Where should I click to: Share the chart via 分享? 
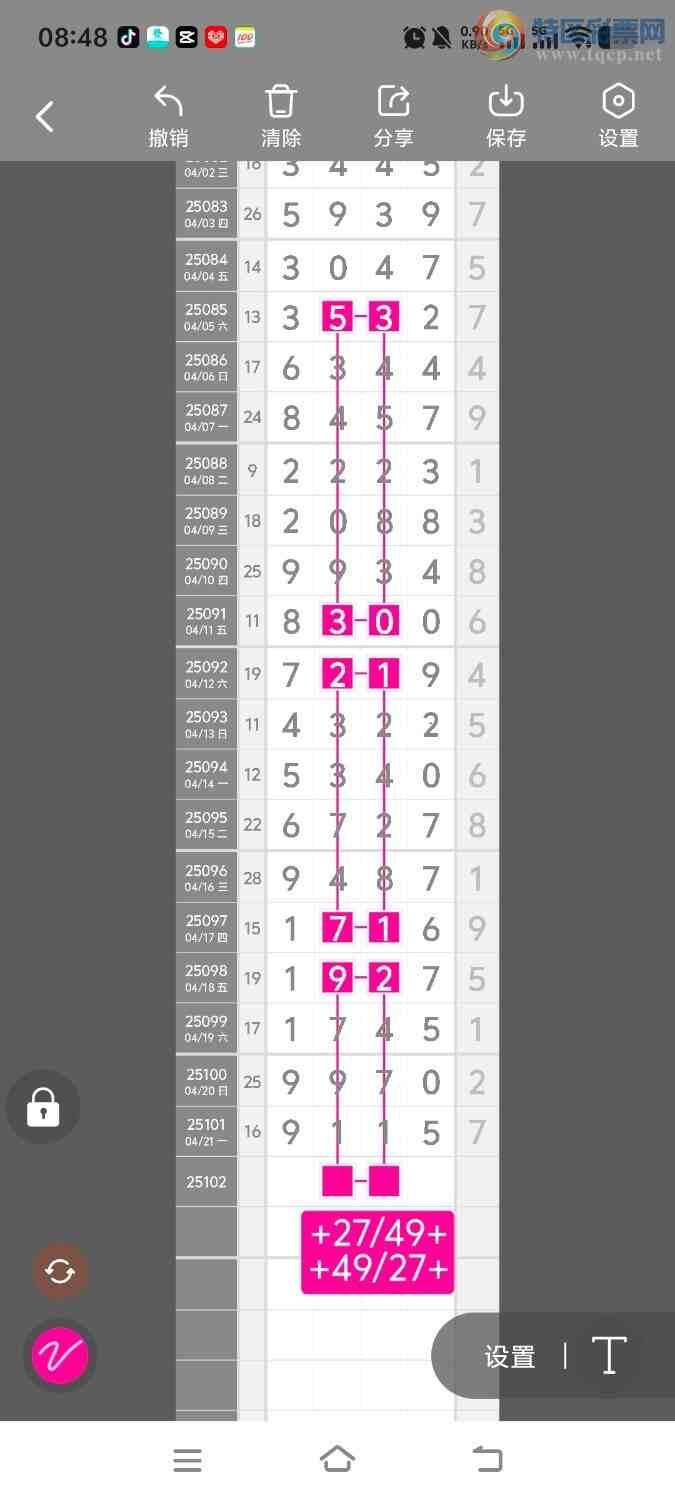pos(394,117)
